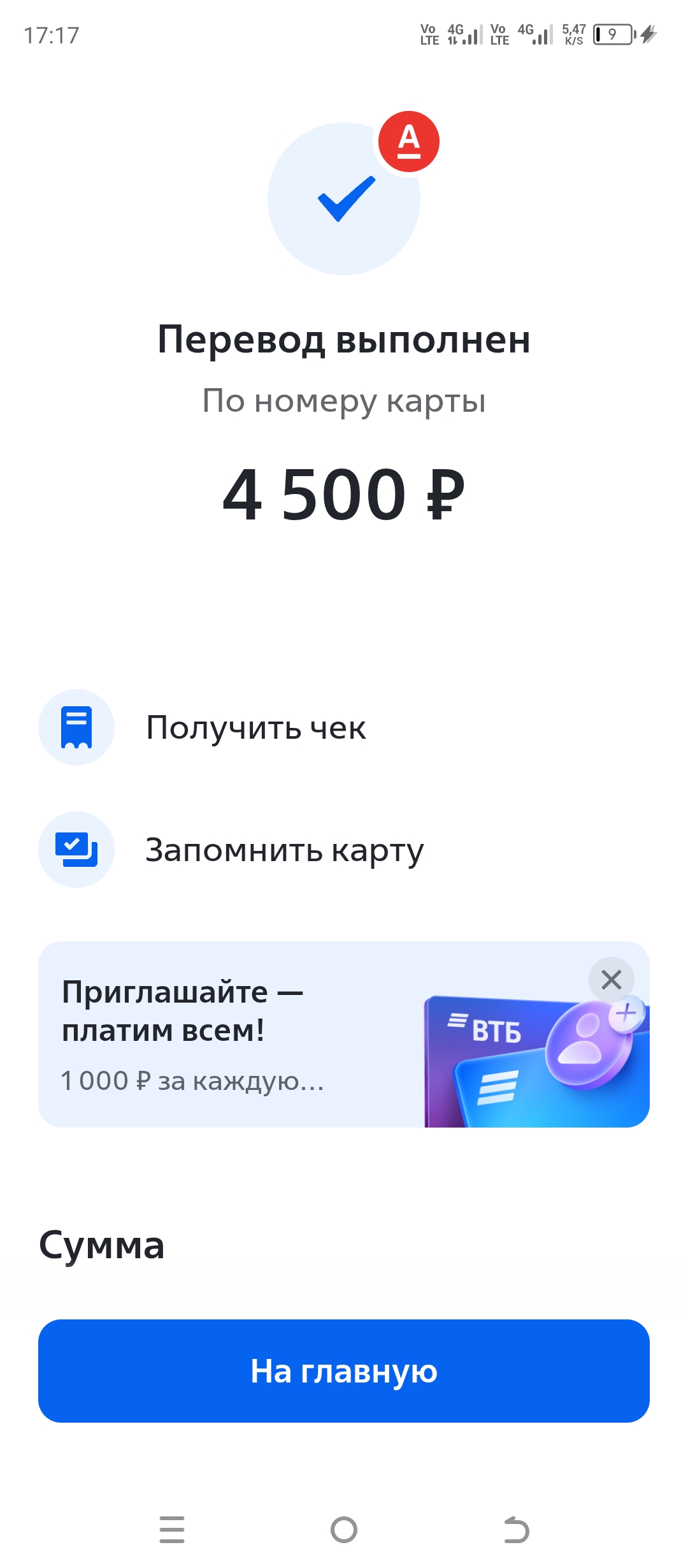Open recent apps from the navigation bar
This screenshot has height=1568, width=688.
[x=172, y=1530]
